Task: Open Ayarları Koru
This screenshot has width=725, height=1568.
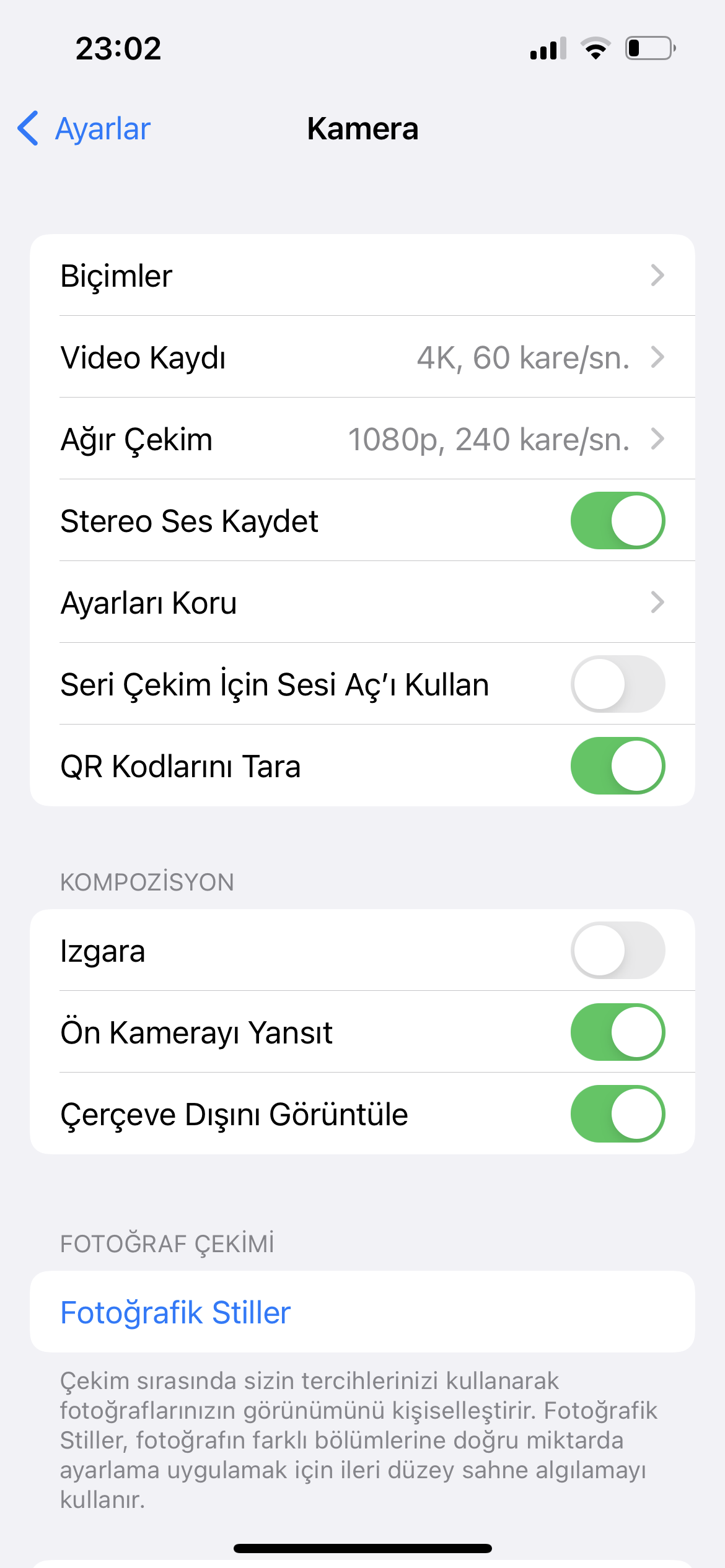Action: [x=362, y=603]
